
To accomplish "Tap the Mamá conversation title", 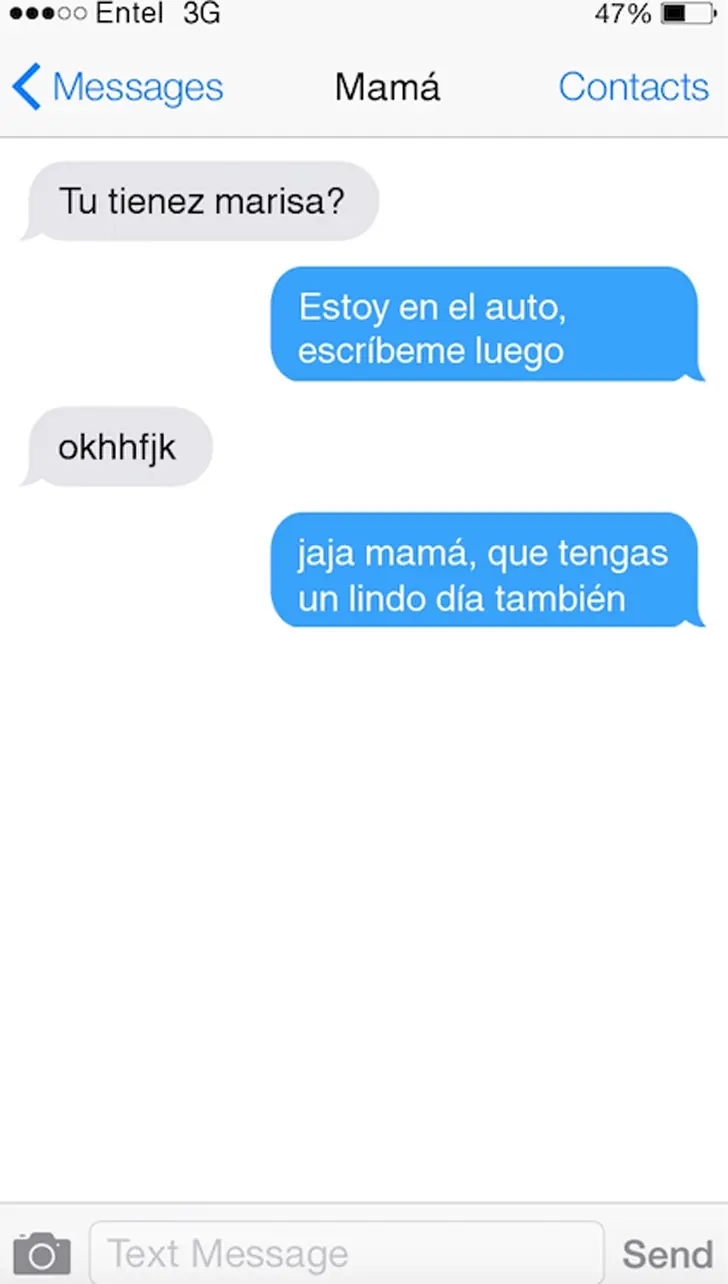I will point(387,87).
